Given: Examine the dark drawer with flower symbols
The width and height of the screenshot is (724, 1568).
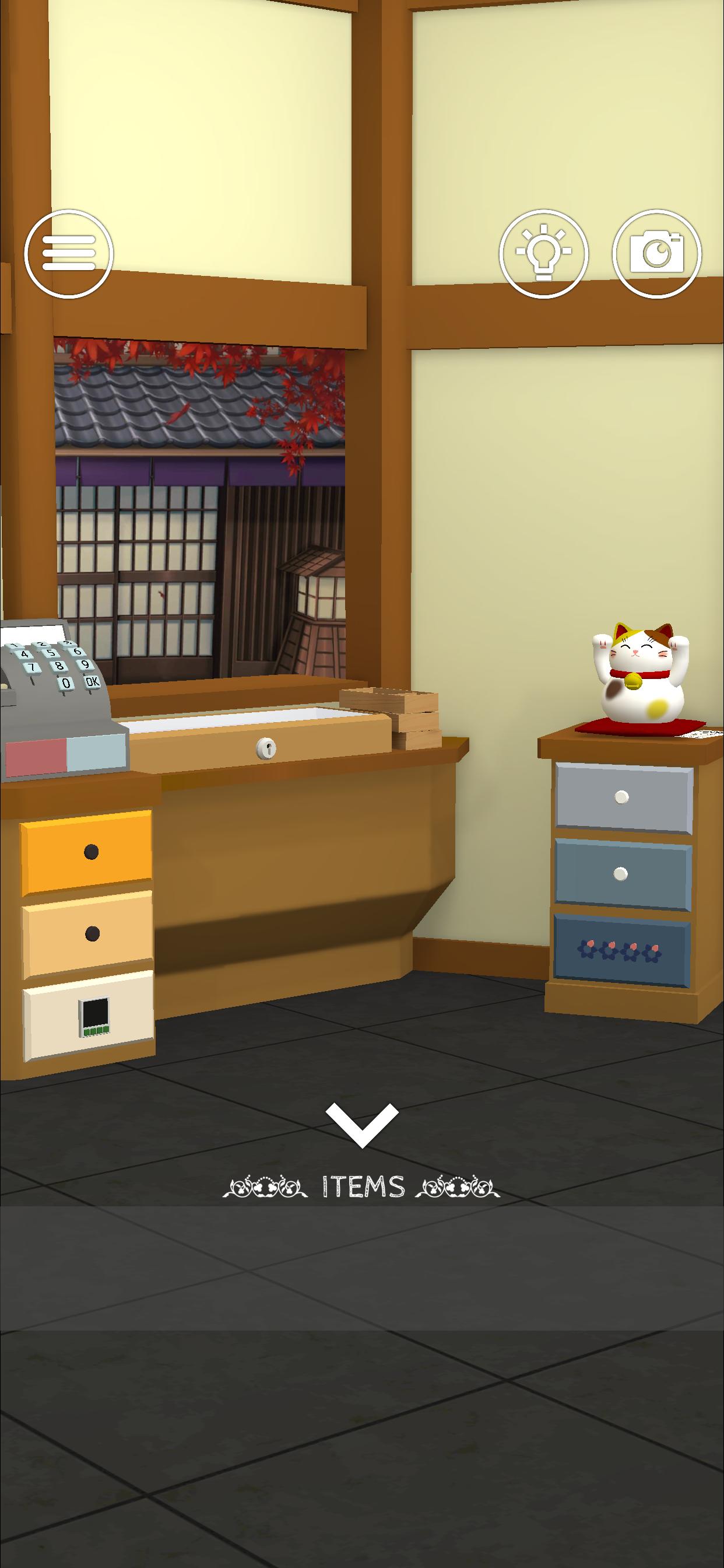Looking at the screenshot, I should pyautogui.click(x=622, y=950).
